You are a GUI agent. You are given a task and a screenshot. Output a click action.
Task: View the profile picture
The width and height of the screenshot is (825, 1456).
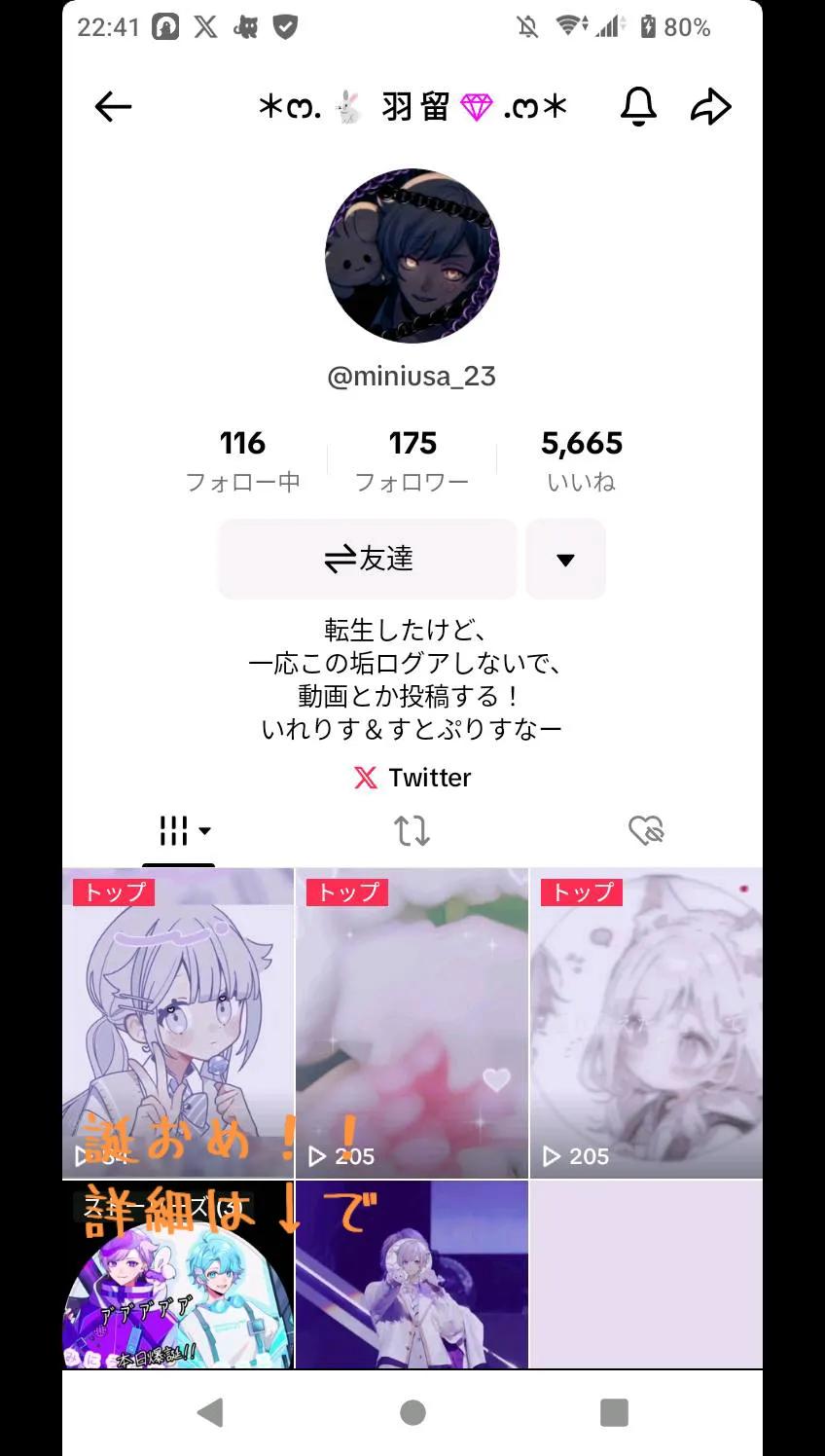(412, 256)
